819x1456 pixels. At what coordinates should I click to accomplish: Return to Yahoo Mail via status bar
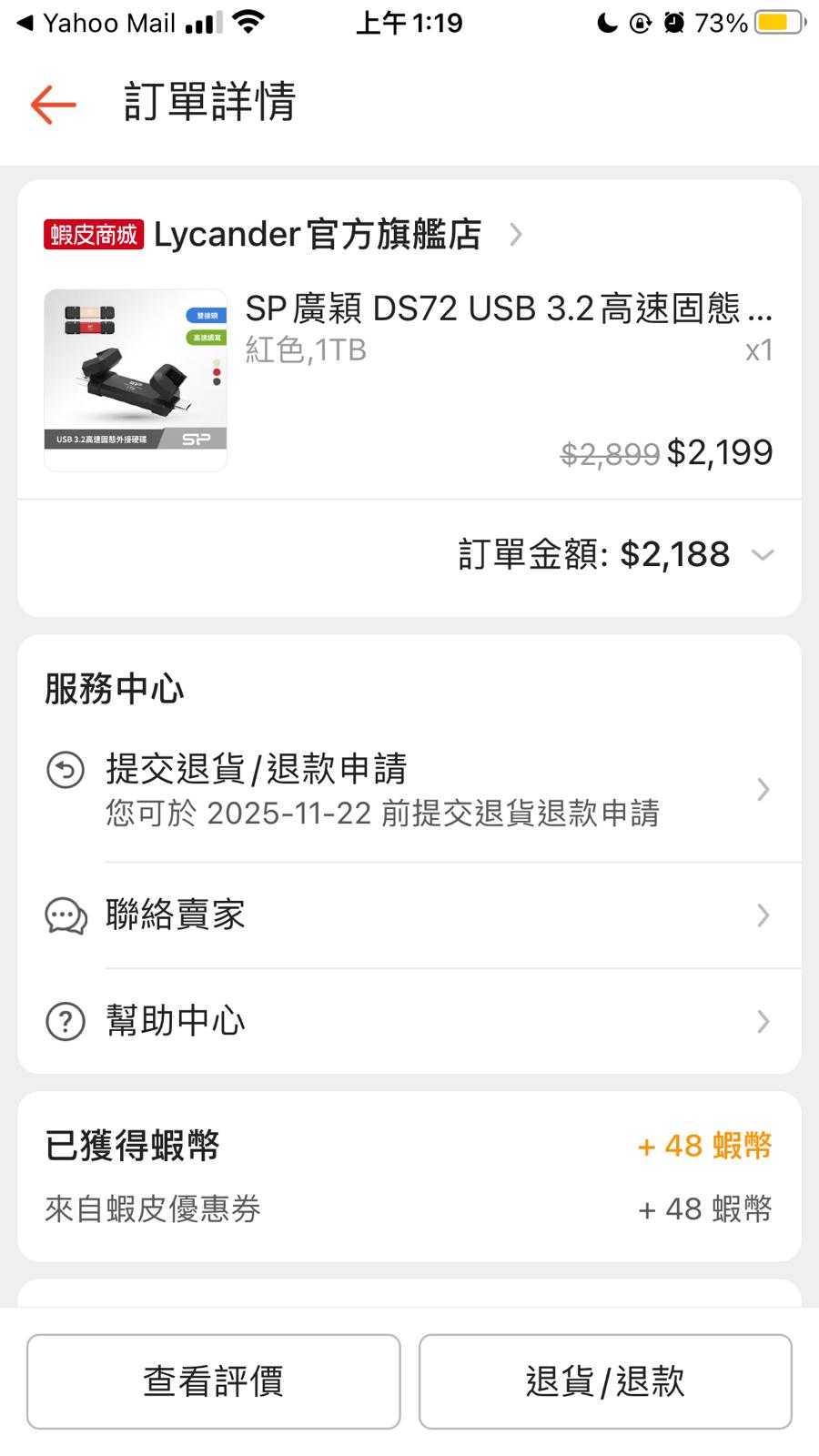point(96,23)
